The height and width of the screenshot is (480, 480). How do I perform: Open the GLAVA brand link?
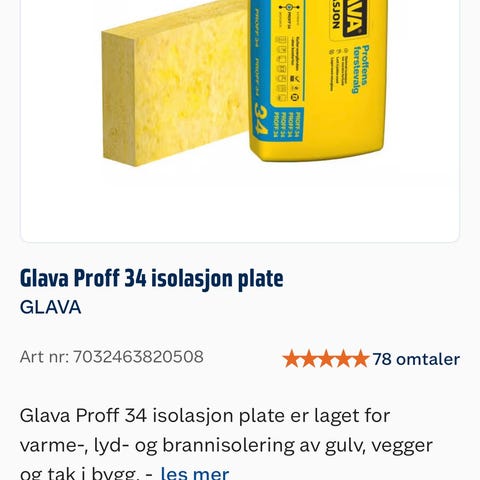pyautogui.click(x=50, y=307)
